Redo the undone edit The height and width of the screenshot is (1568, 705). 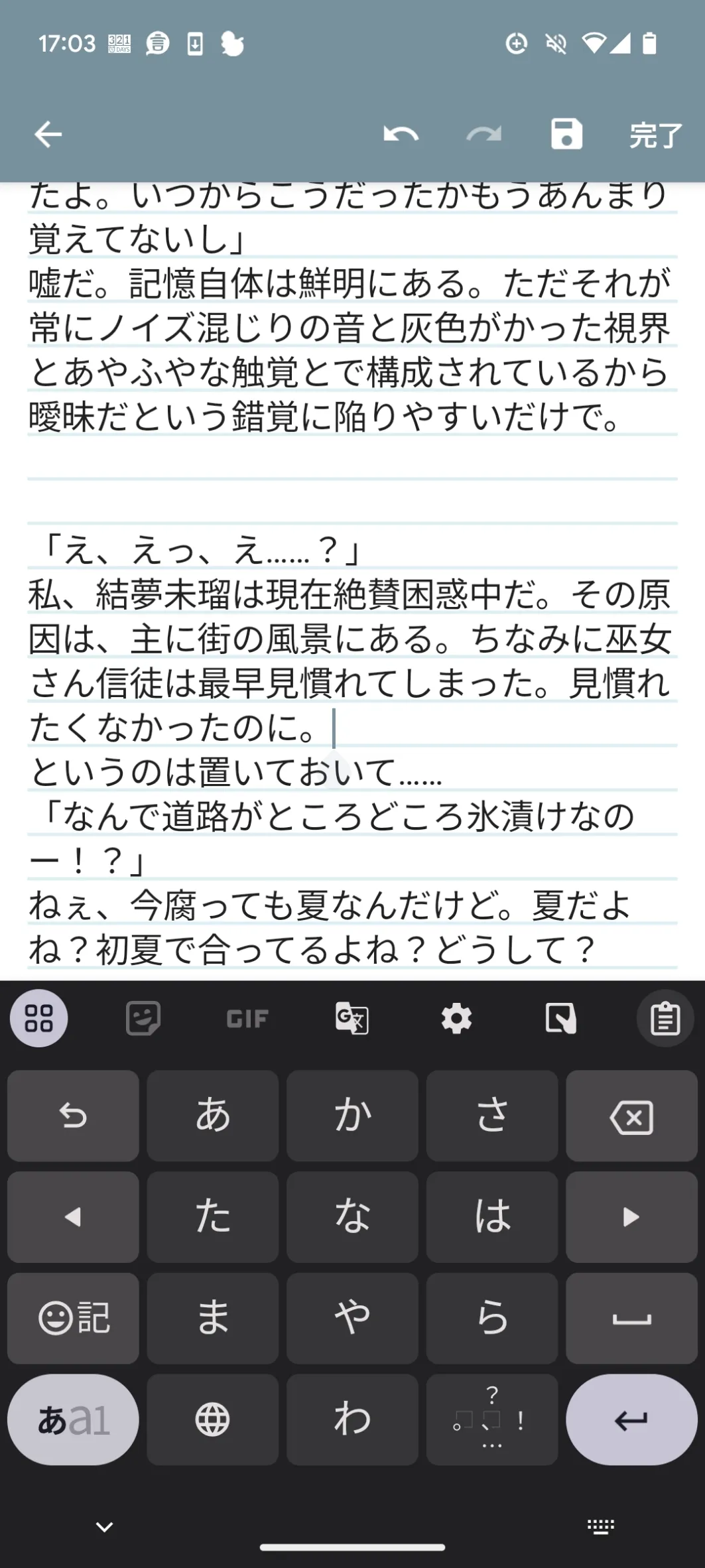(484, 135)
